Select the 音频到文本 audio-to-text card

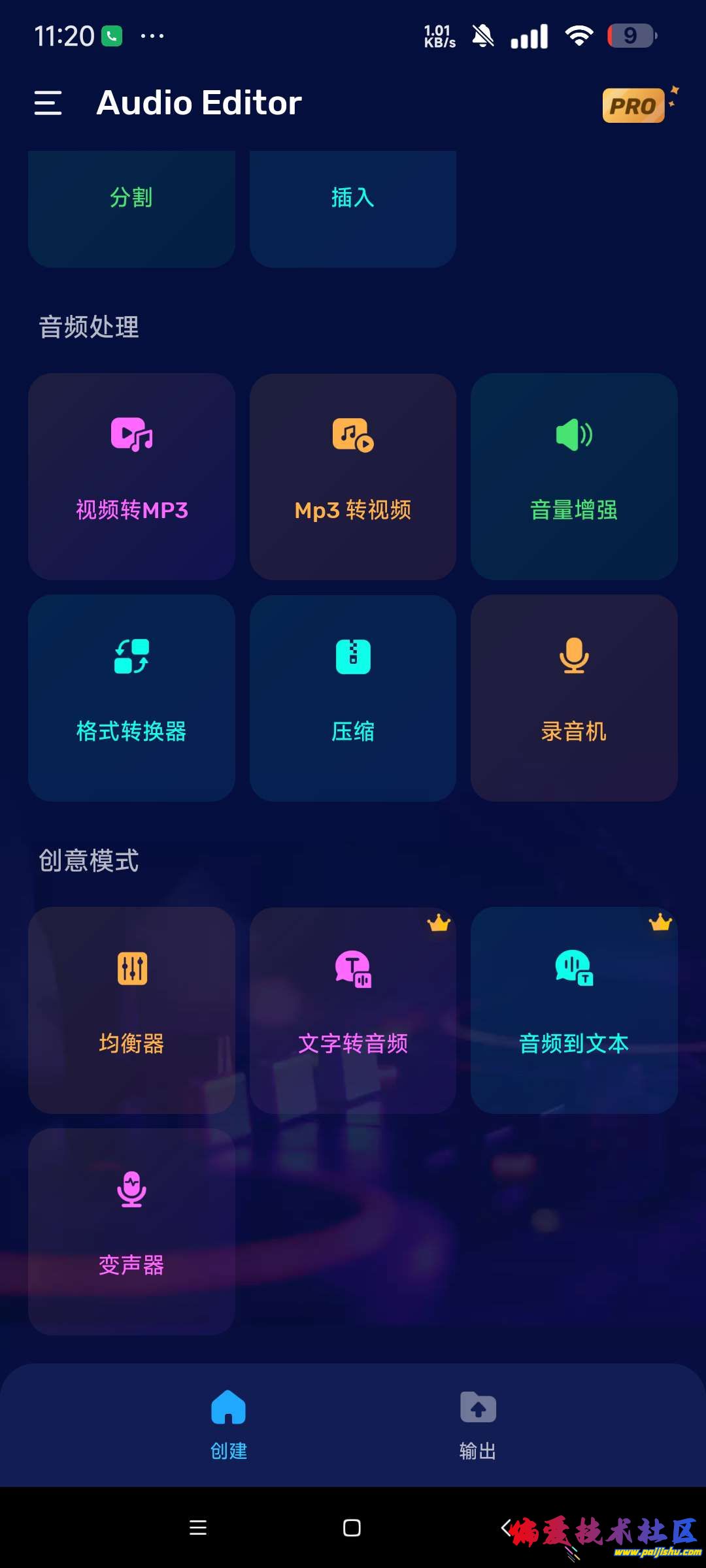[x=573, y=1009]
